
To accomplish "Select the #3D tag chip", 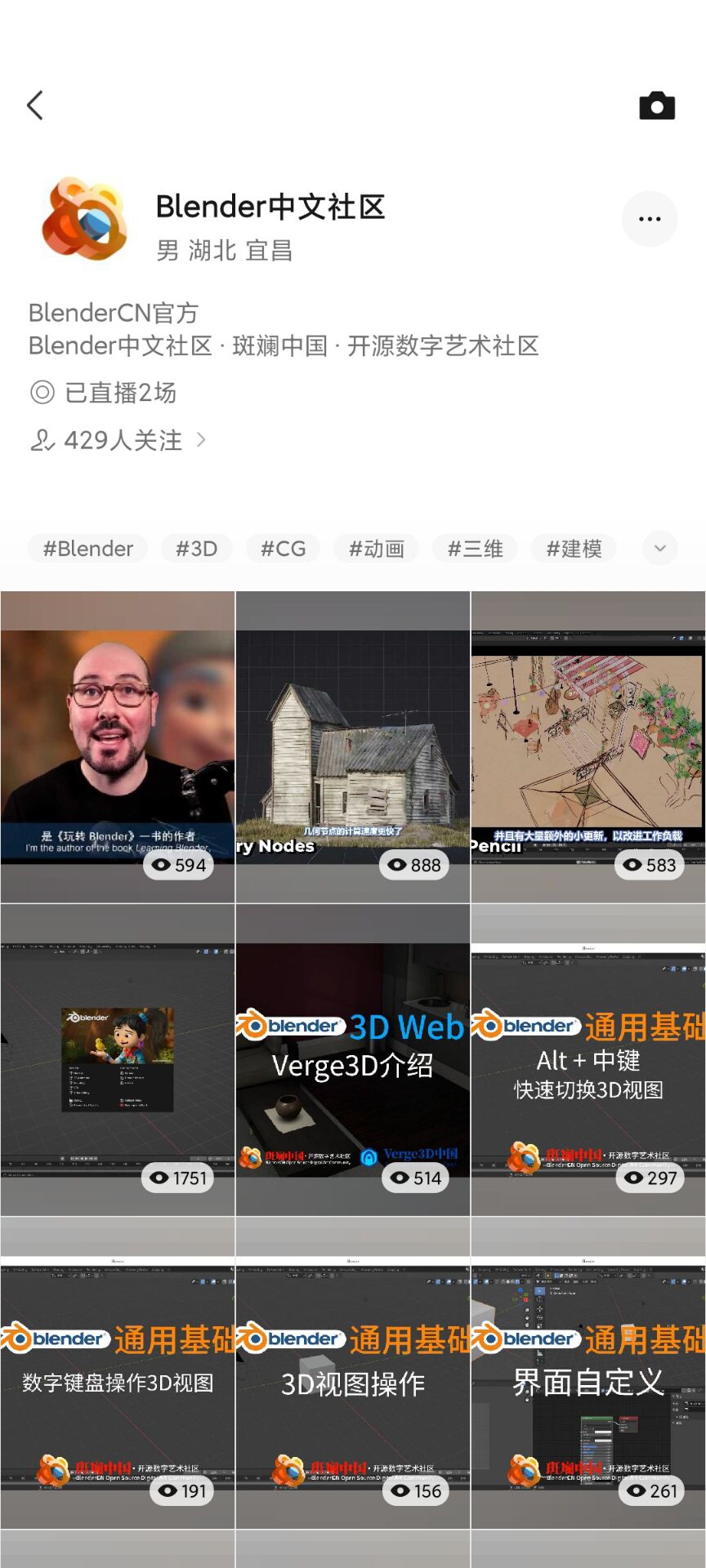I will [x=196, y=549].
